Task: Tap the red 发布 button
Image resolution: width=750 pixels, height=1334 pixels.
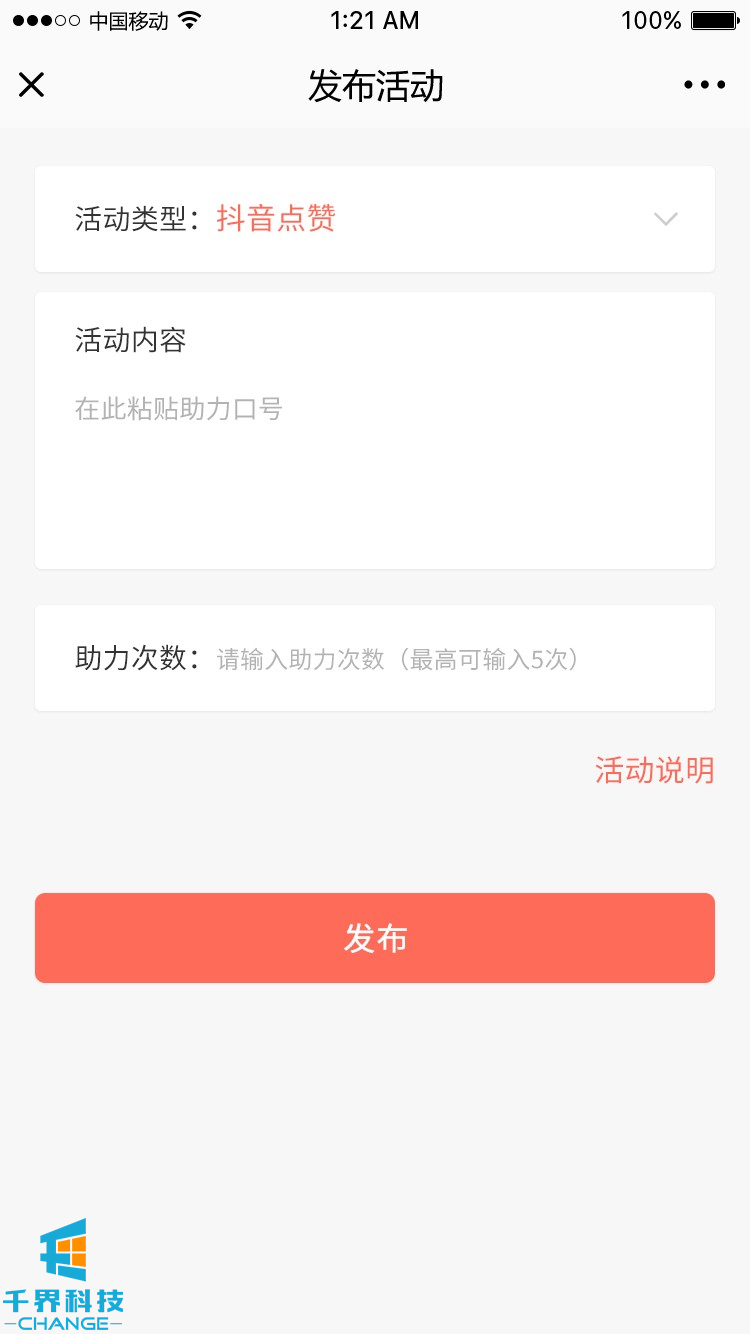Action: pyautogui.click(x=375, y=938)
